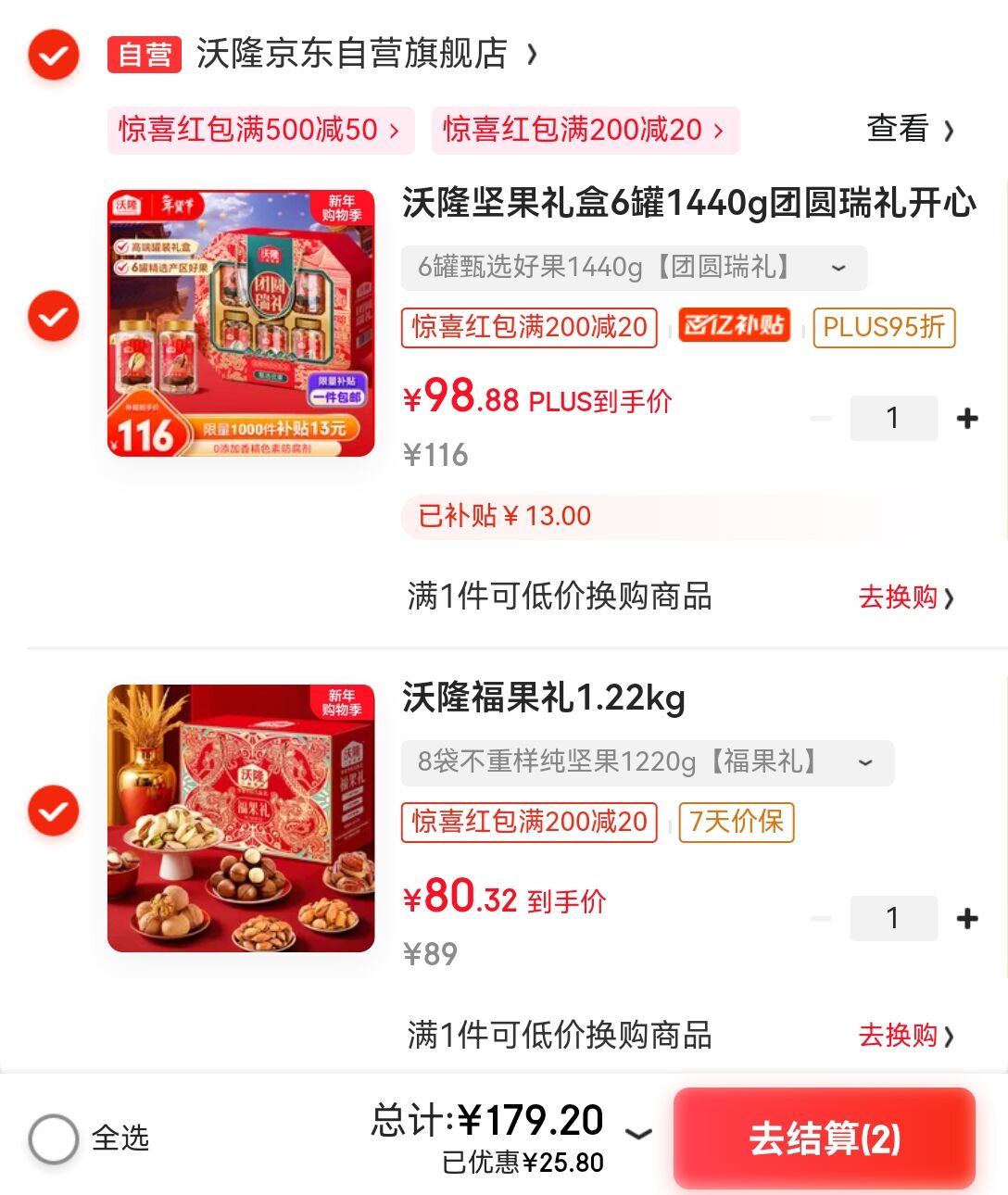Check the 全选 select-all option
The image size is (1008, 1195).
(54, 1138)
